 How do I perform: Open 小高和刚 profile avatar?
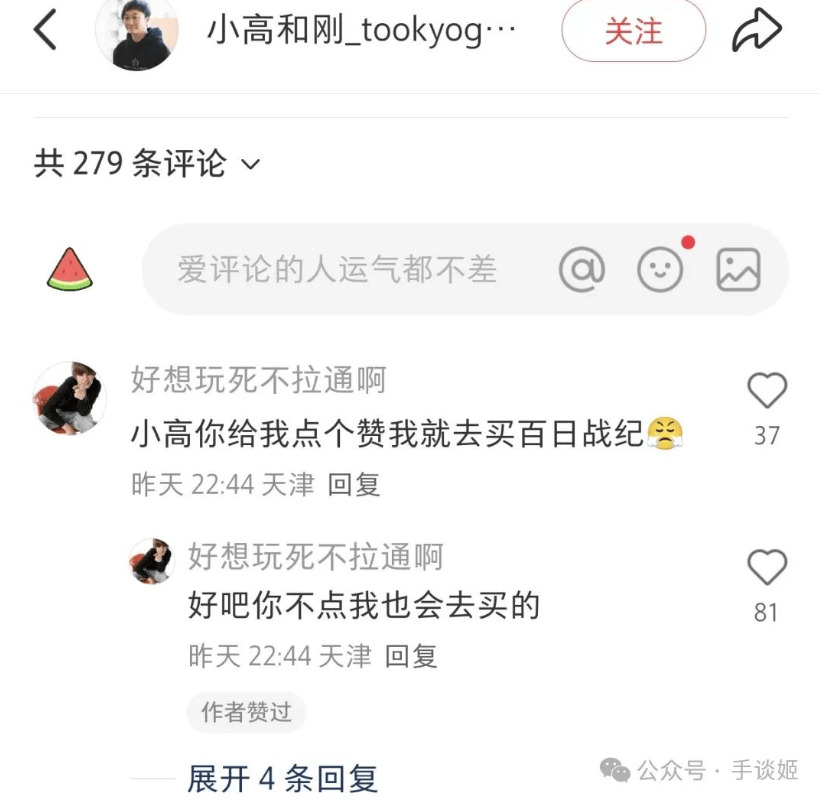pyautogui.click(x=136, y=33)
